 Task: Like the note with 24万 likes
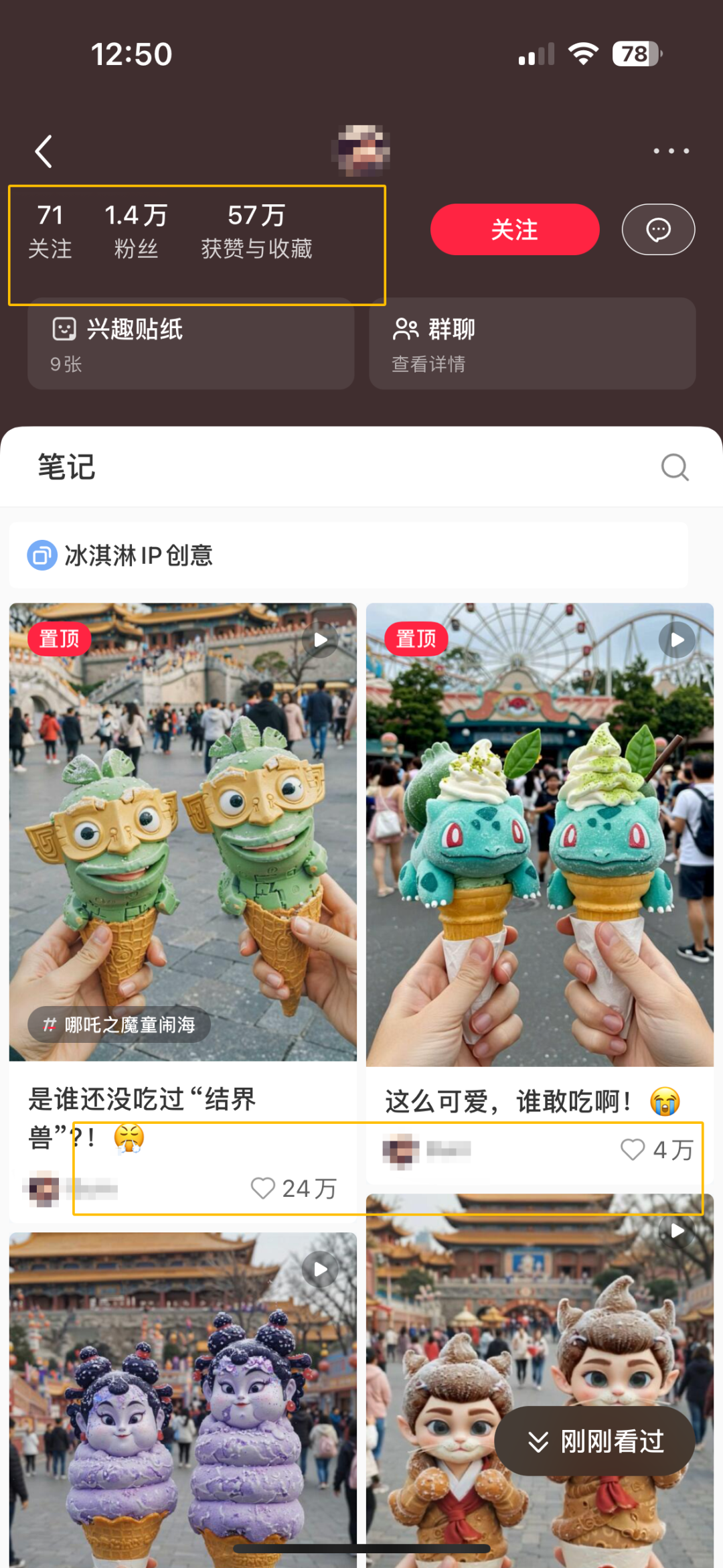pos(263,1188)
